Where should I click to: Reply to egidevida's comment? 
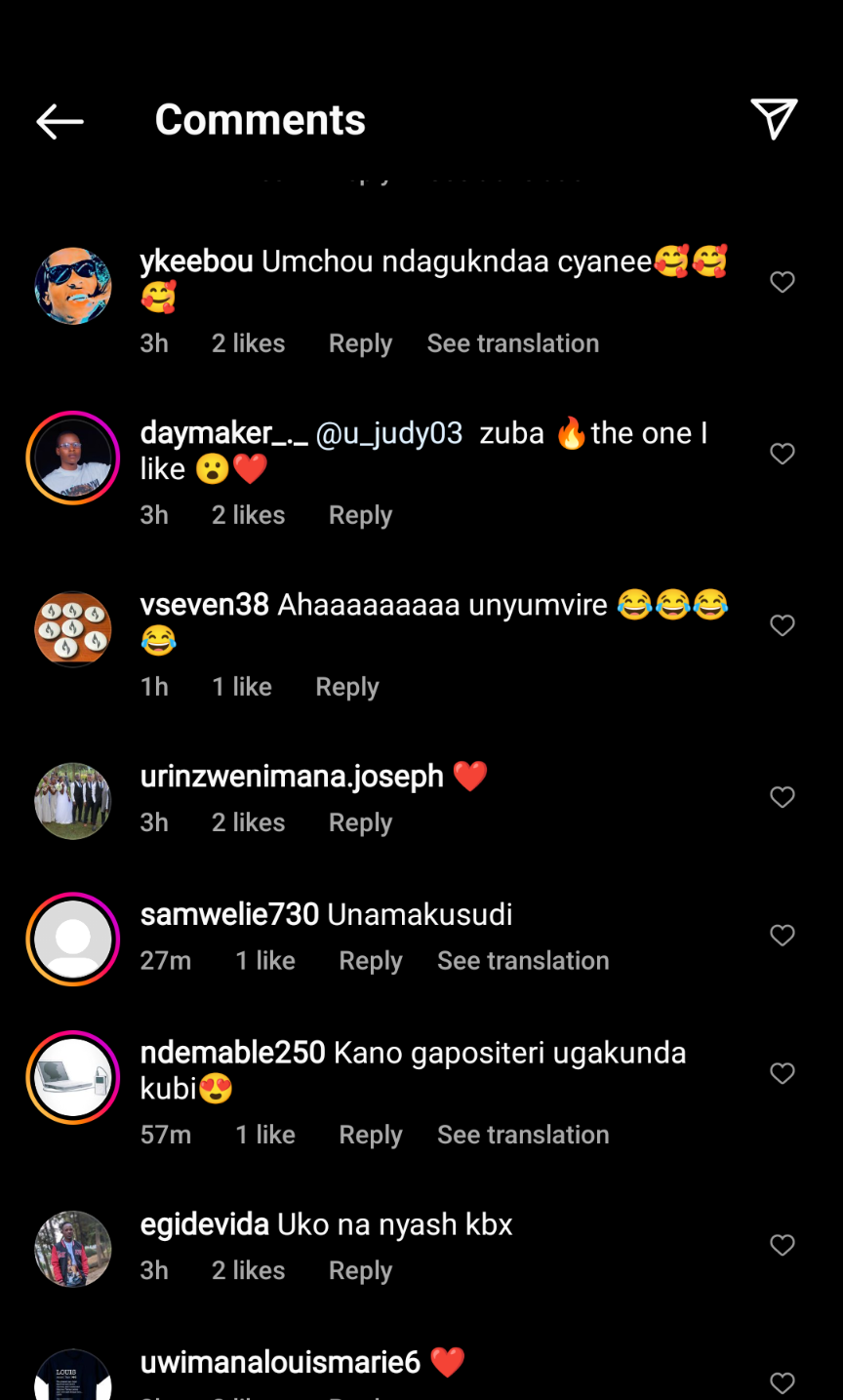(x=360, y=1270)
